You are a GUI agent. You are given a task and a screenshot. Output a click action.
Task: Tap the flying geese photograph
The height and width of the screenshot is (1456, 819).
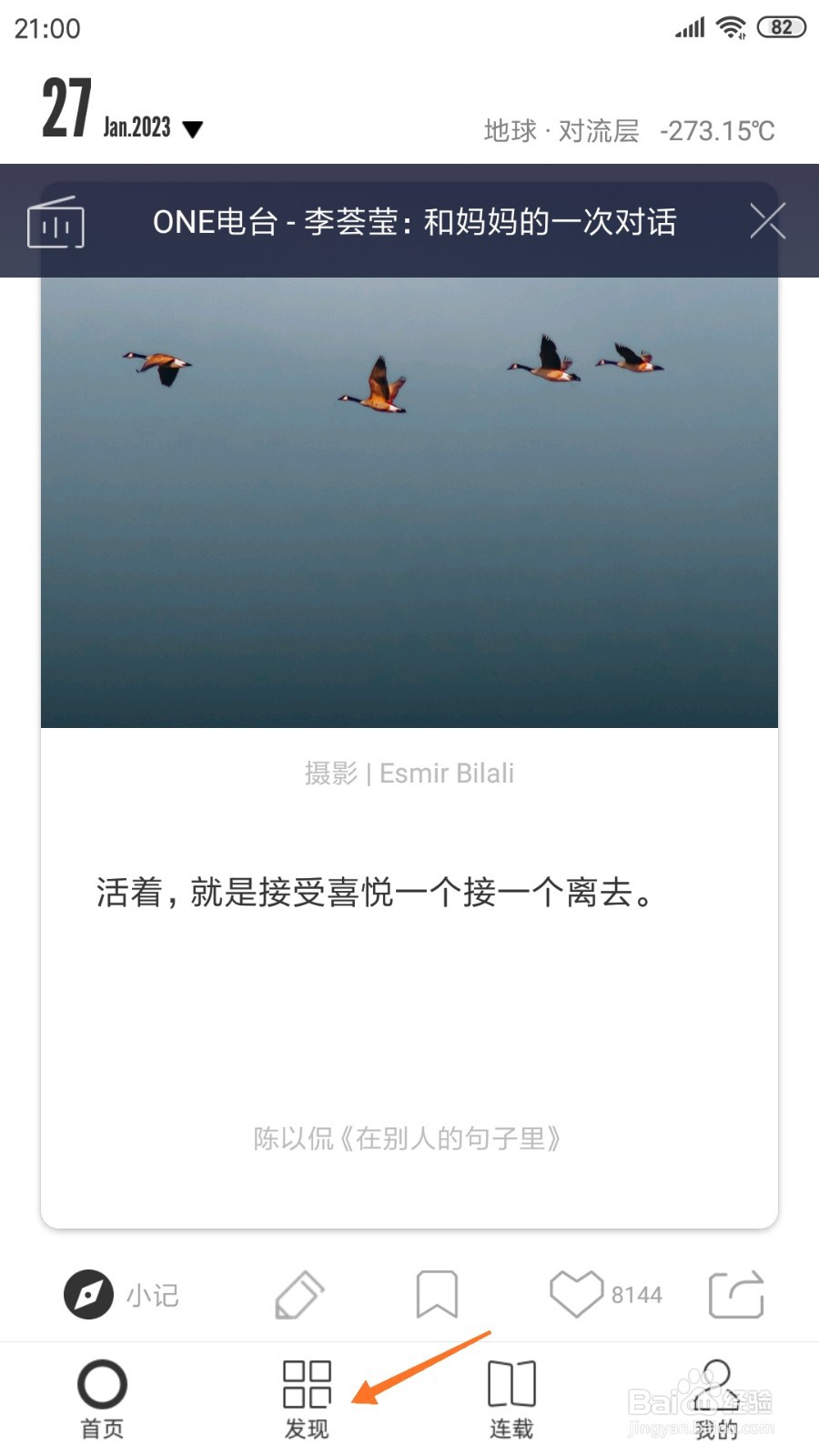pos(408,500)
